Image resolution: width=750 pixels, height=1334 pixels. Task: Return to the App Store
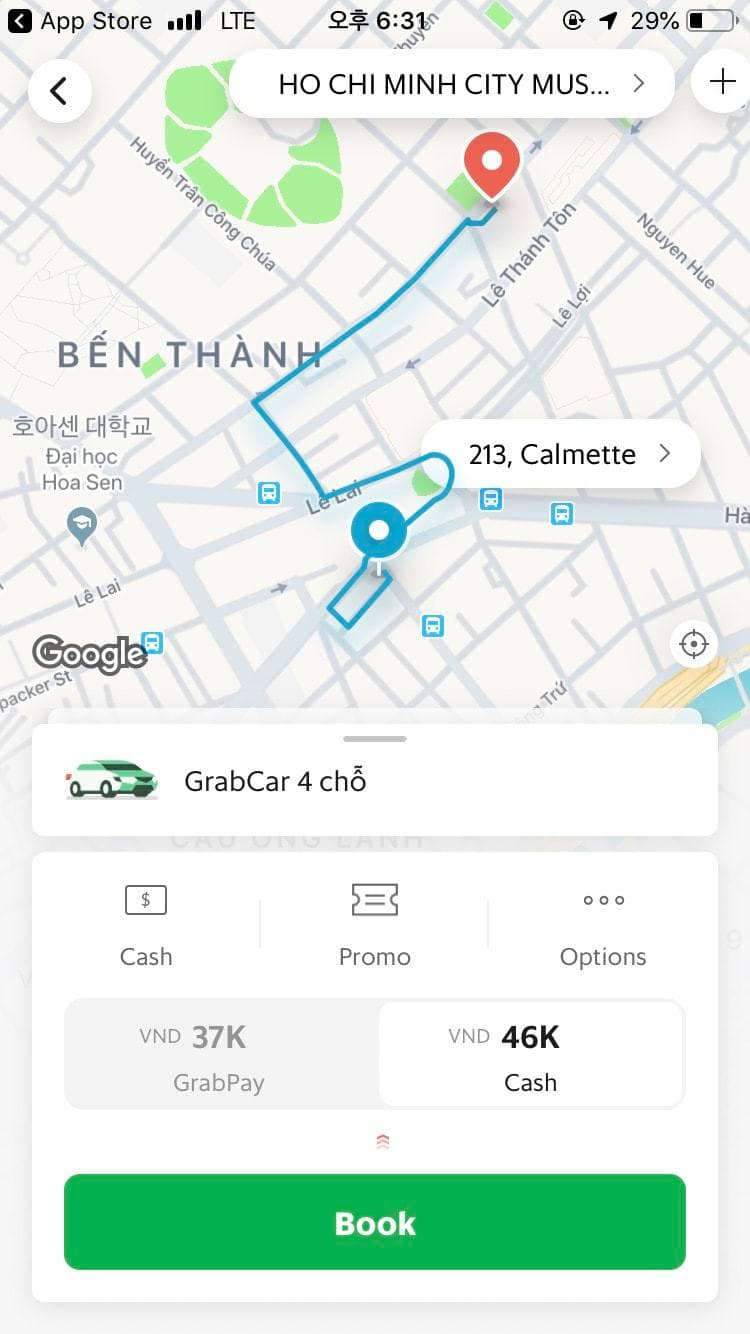click(82, 21)
